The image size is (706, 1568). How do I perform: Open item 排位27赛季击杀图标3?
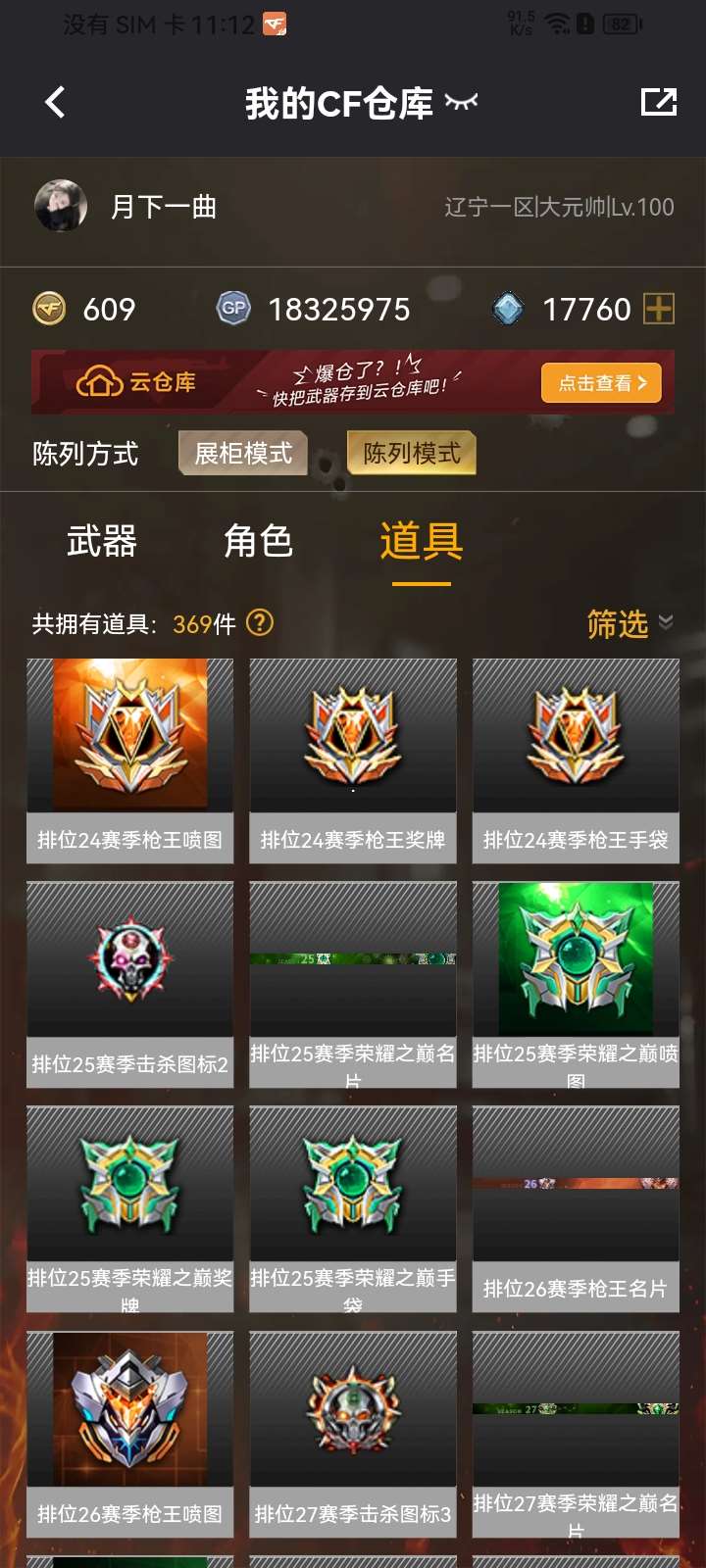click(353, 1433)
